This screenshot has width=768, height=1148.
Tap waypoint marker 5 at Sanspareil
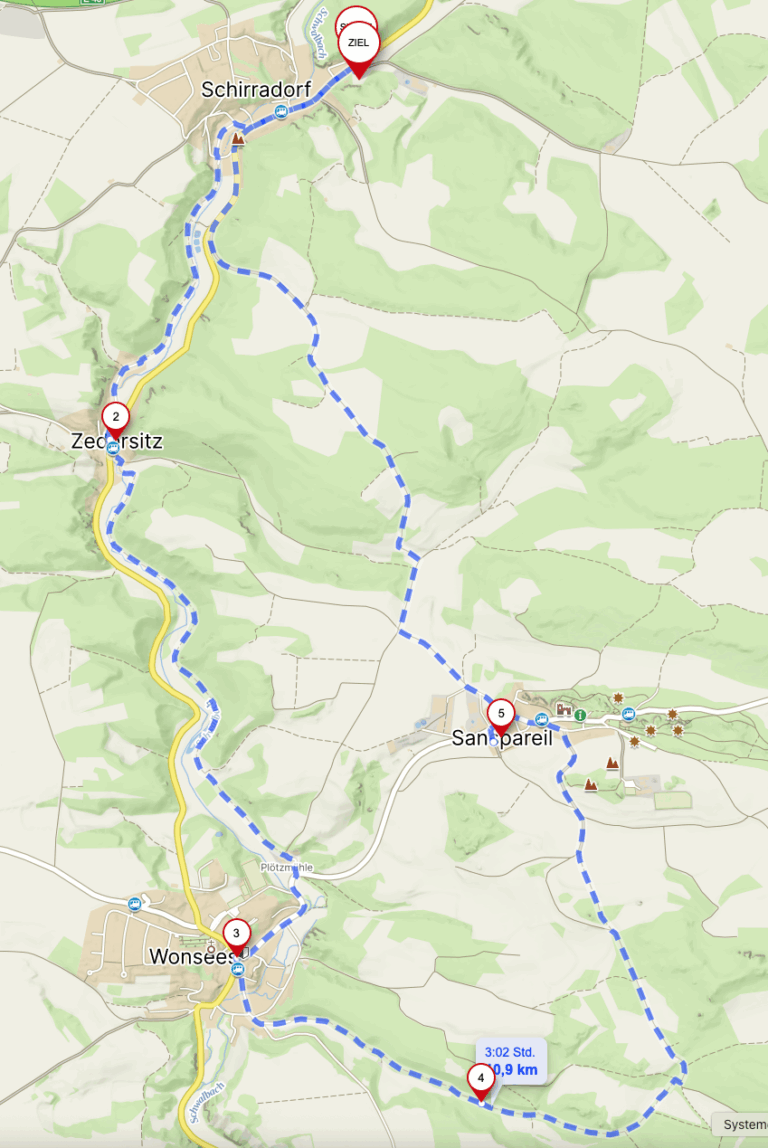501,713
